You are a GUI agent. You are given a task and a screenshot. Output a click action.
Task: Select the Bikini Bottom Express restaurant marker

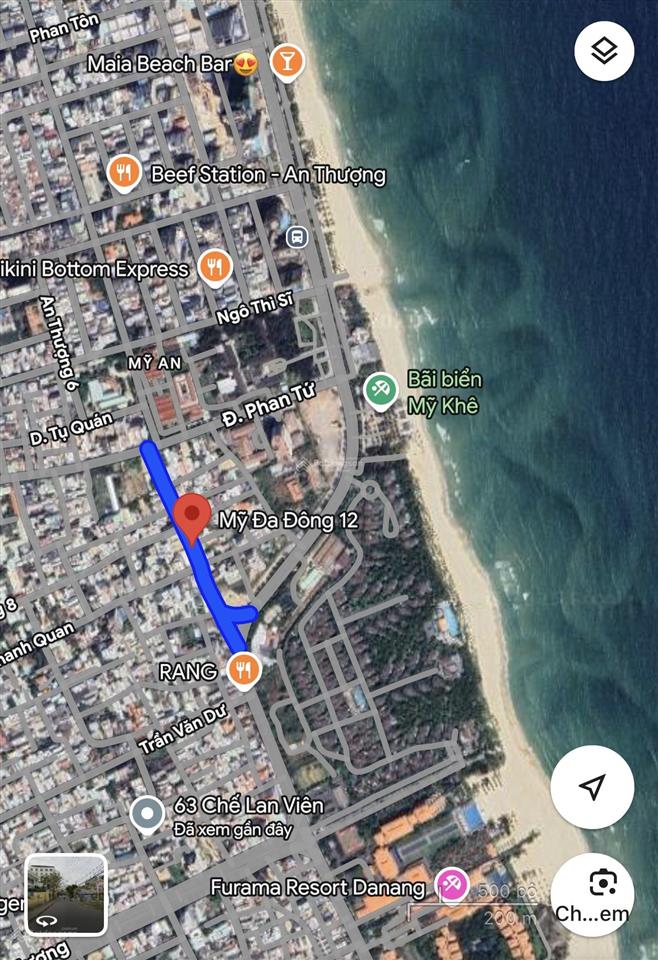coord(215,268)
